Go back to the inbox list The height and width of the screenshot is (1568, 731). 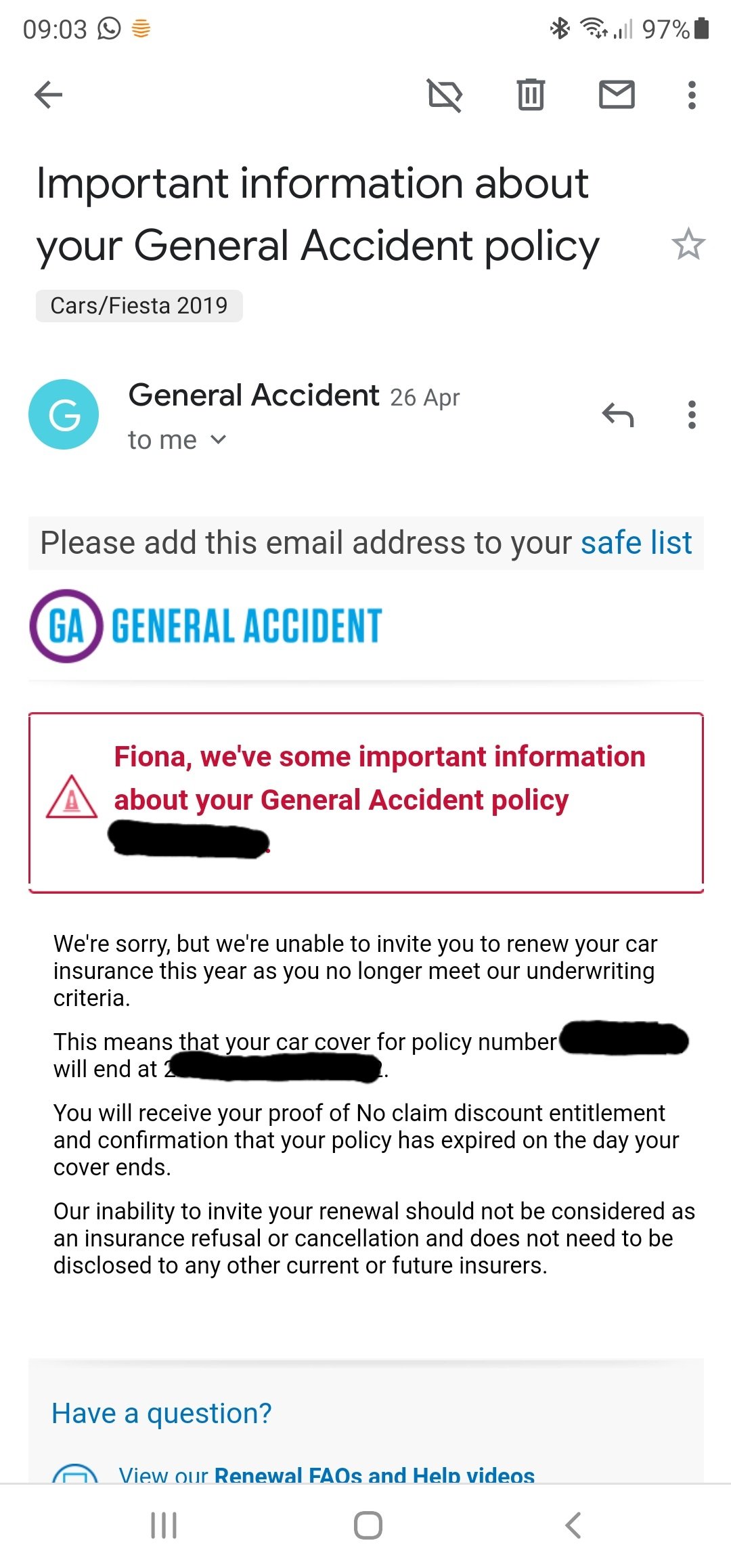point(48,95)
